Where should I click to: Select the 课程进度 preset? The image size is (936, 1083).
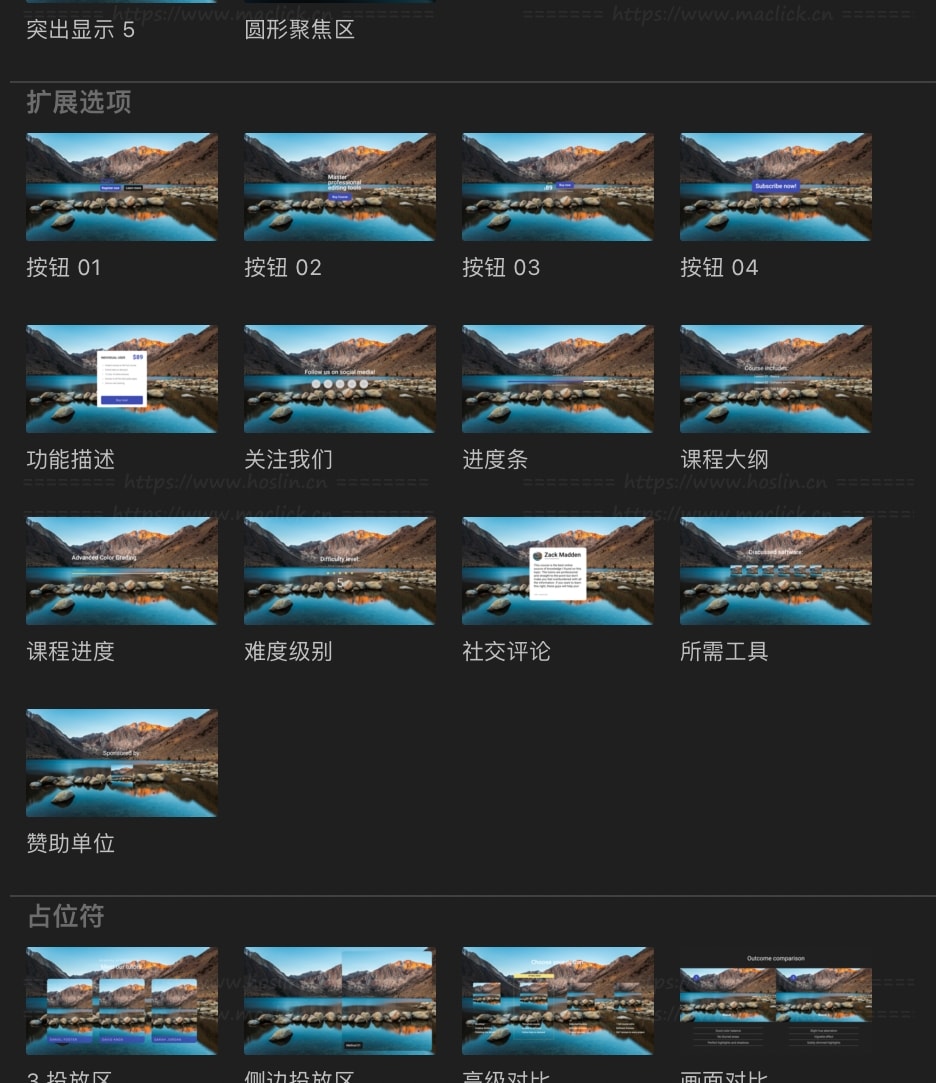point(122,571)
